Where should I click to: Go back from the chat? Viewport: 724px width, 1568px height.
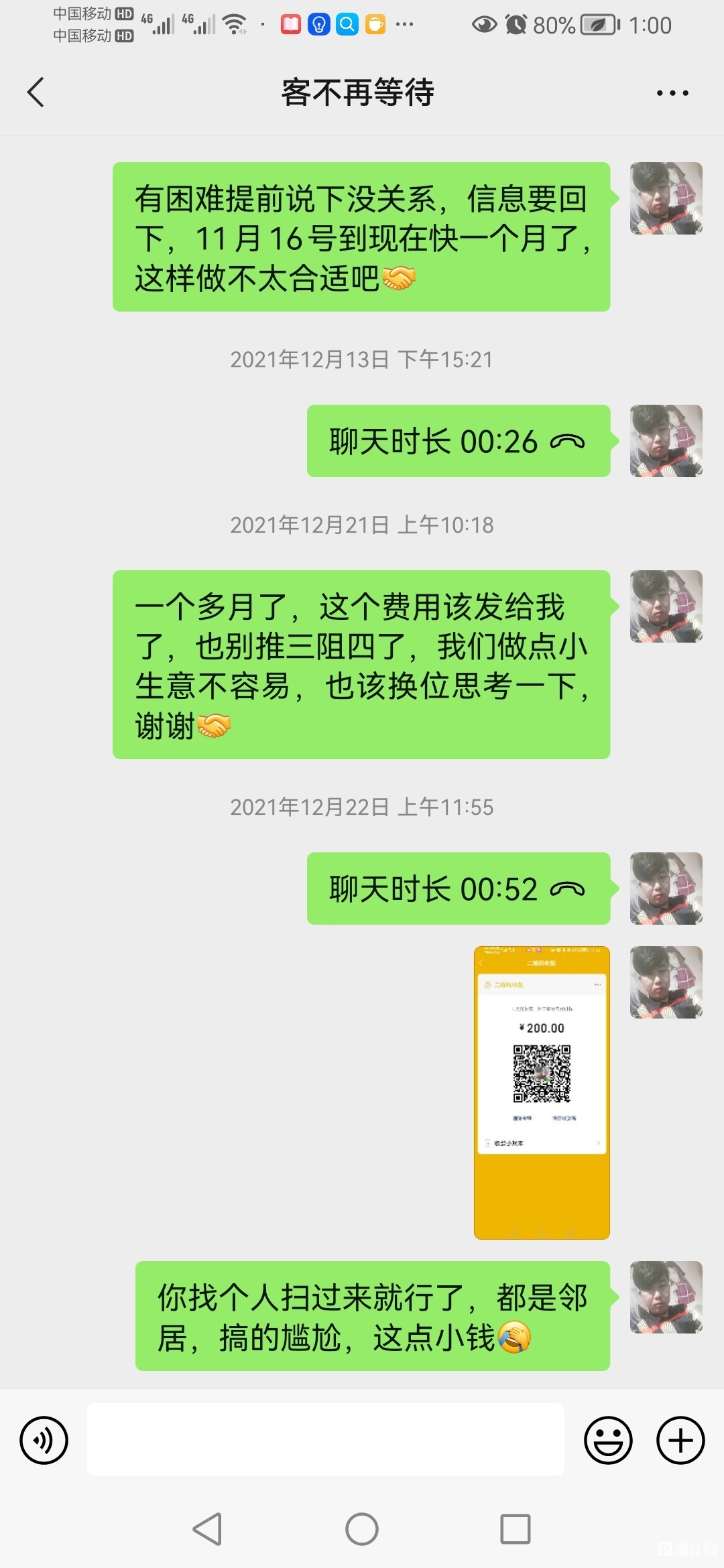point(36,92)
